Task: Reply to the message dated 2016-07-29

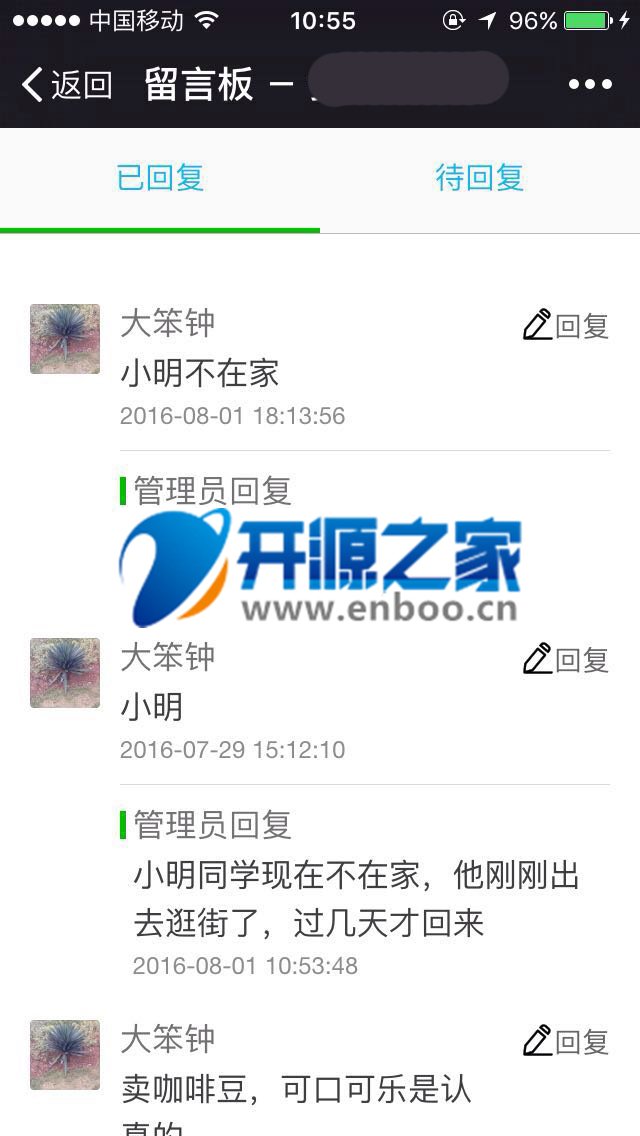Action: tap(566, 660)
